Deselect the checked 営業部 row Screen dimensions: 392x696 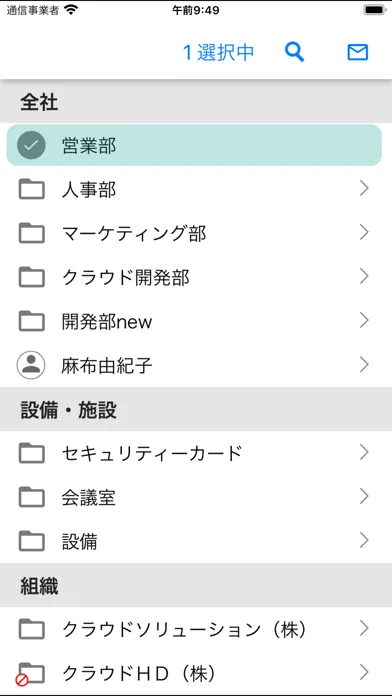click(x=194, y=146)
